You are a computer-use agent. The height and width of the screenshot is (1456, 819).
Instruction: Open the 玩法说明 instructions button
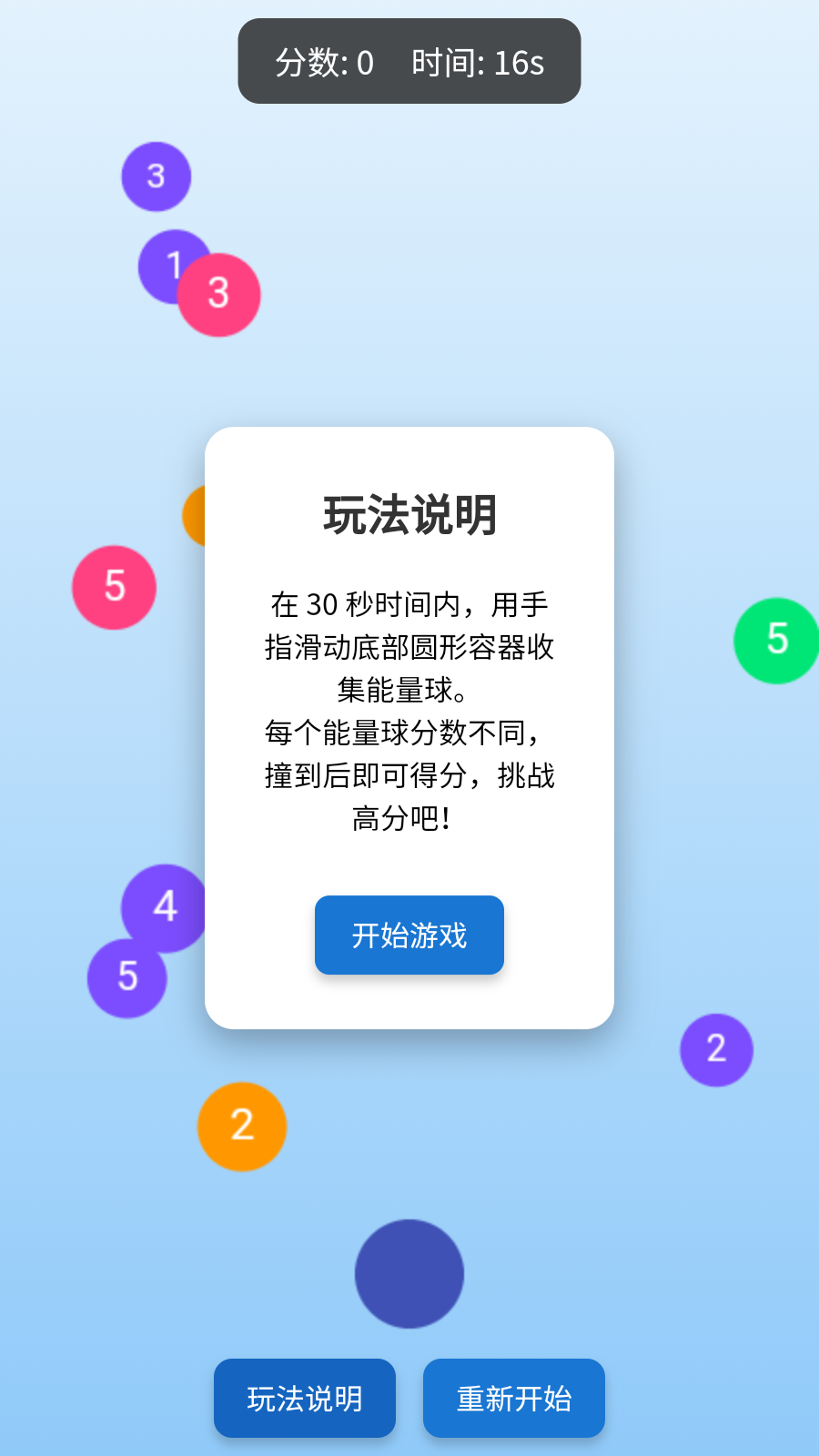coord(304,1398)
